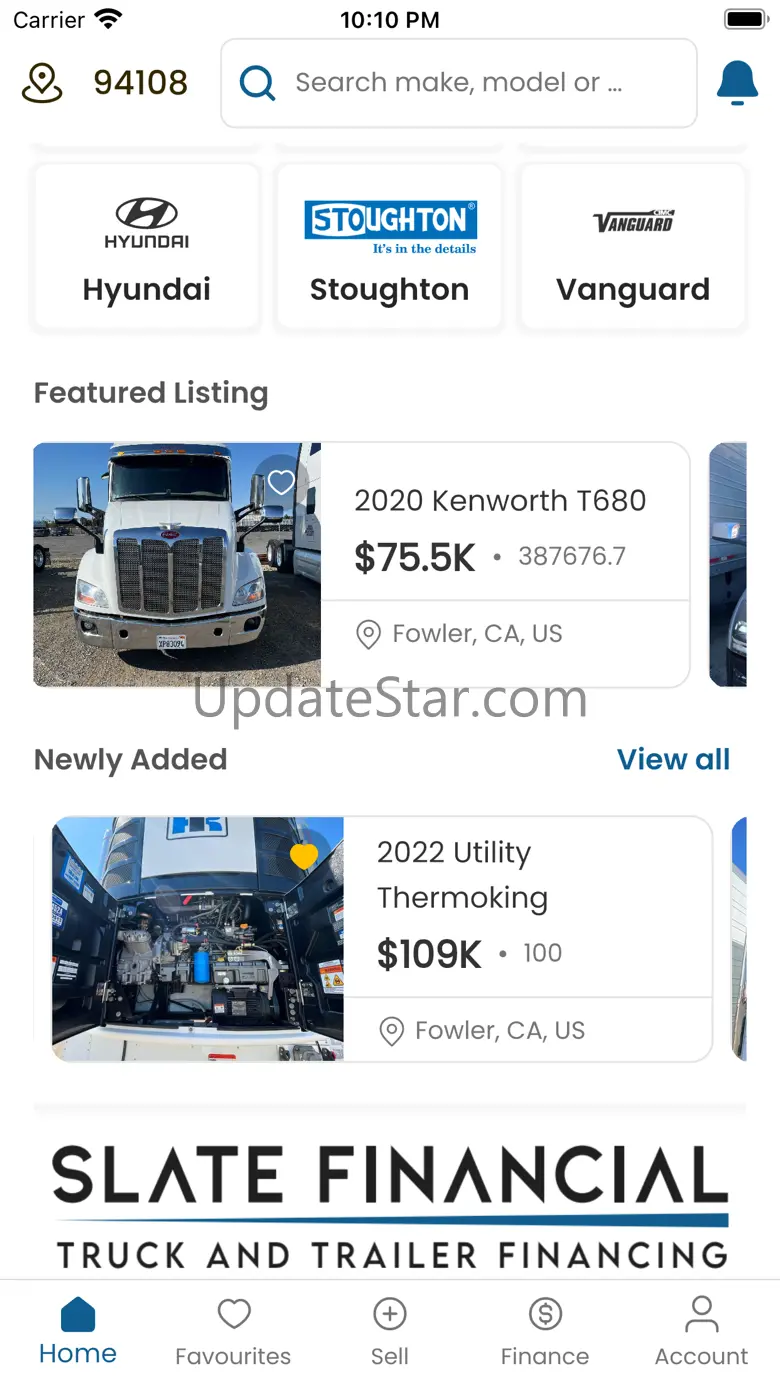Select the Hyundai brand tile

[x=146, y=247]
